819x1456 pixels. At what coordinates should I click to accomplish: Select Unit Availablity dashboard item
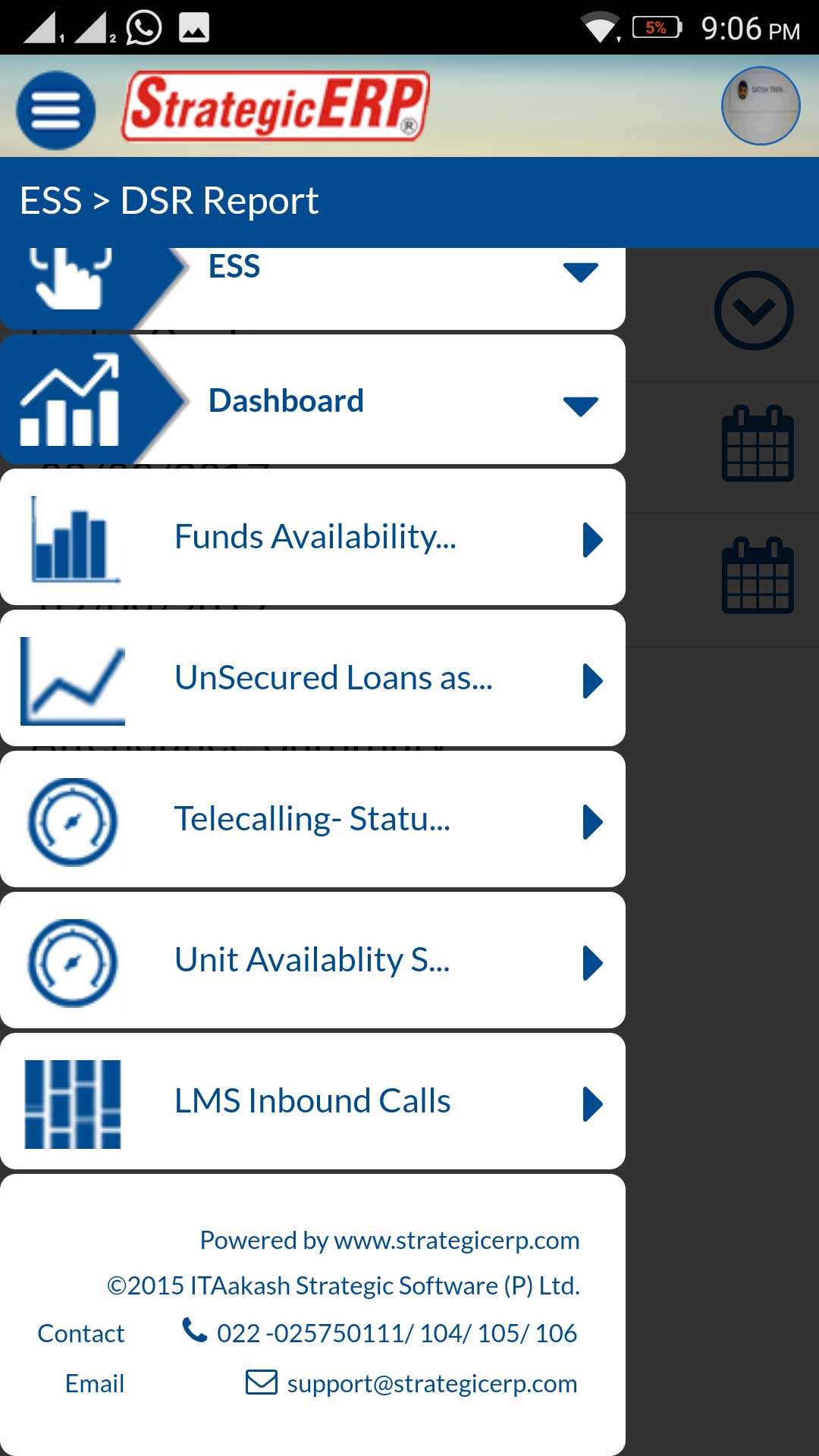[x=312, y=960]
